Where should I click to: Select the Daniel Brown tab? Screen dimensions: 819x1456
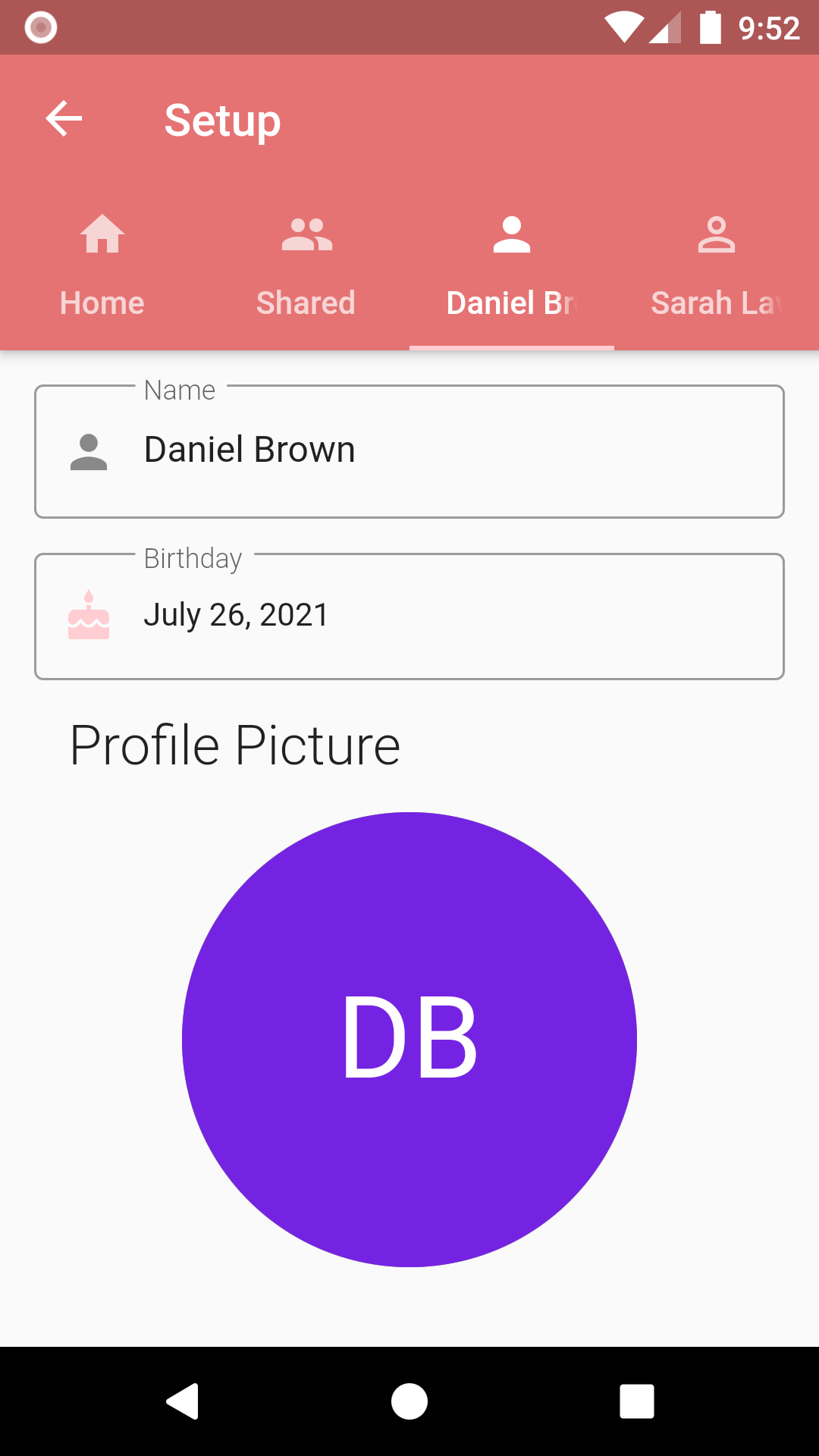tap(511, 265)
